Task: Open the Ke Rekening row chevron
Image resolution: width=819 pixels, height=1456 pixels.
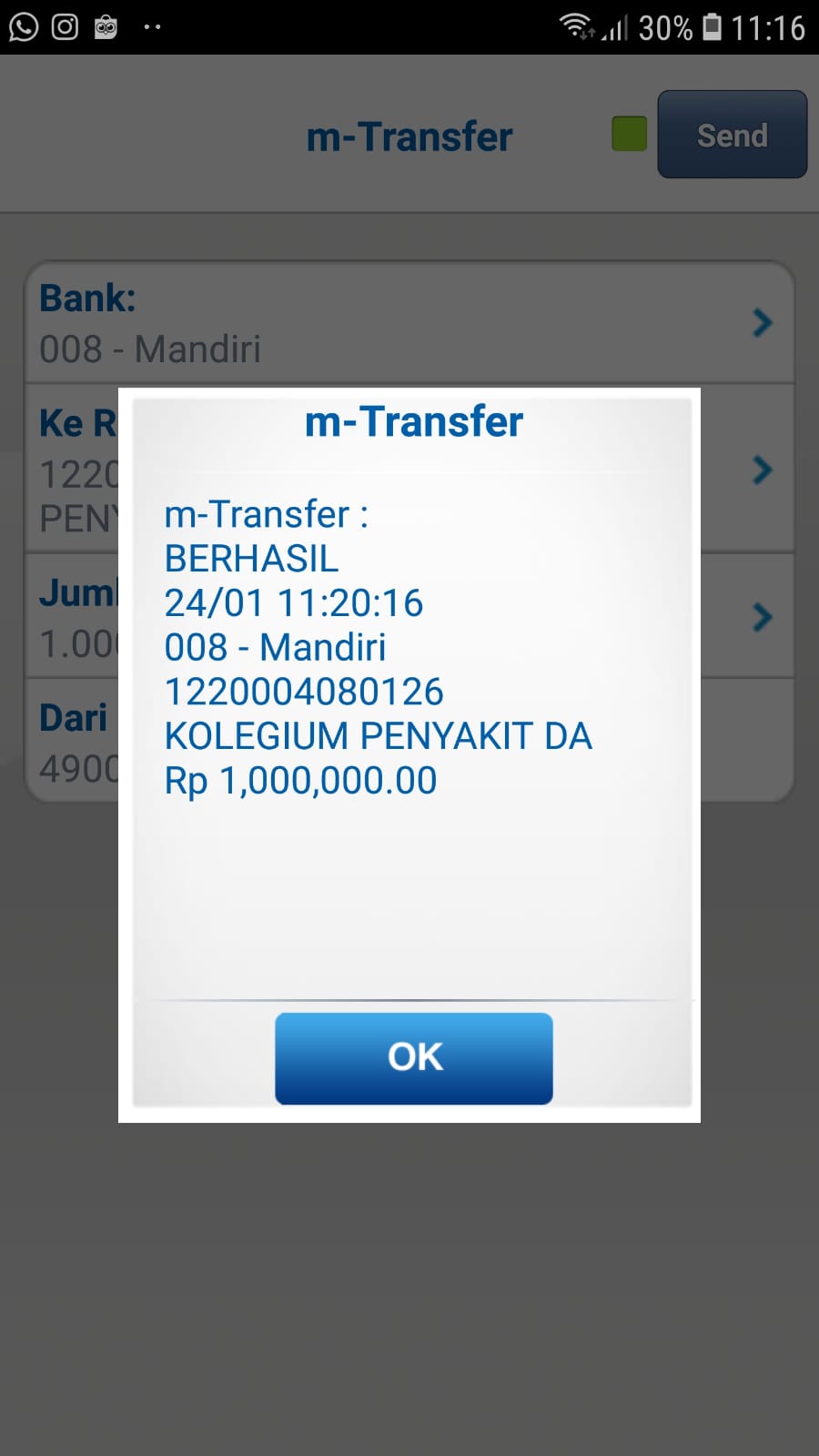Action: tap(763, 470)
